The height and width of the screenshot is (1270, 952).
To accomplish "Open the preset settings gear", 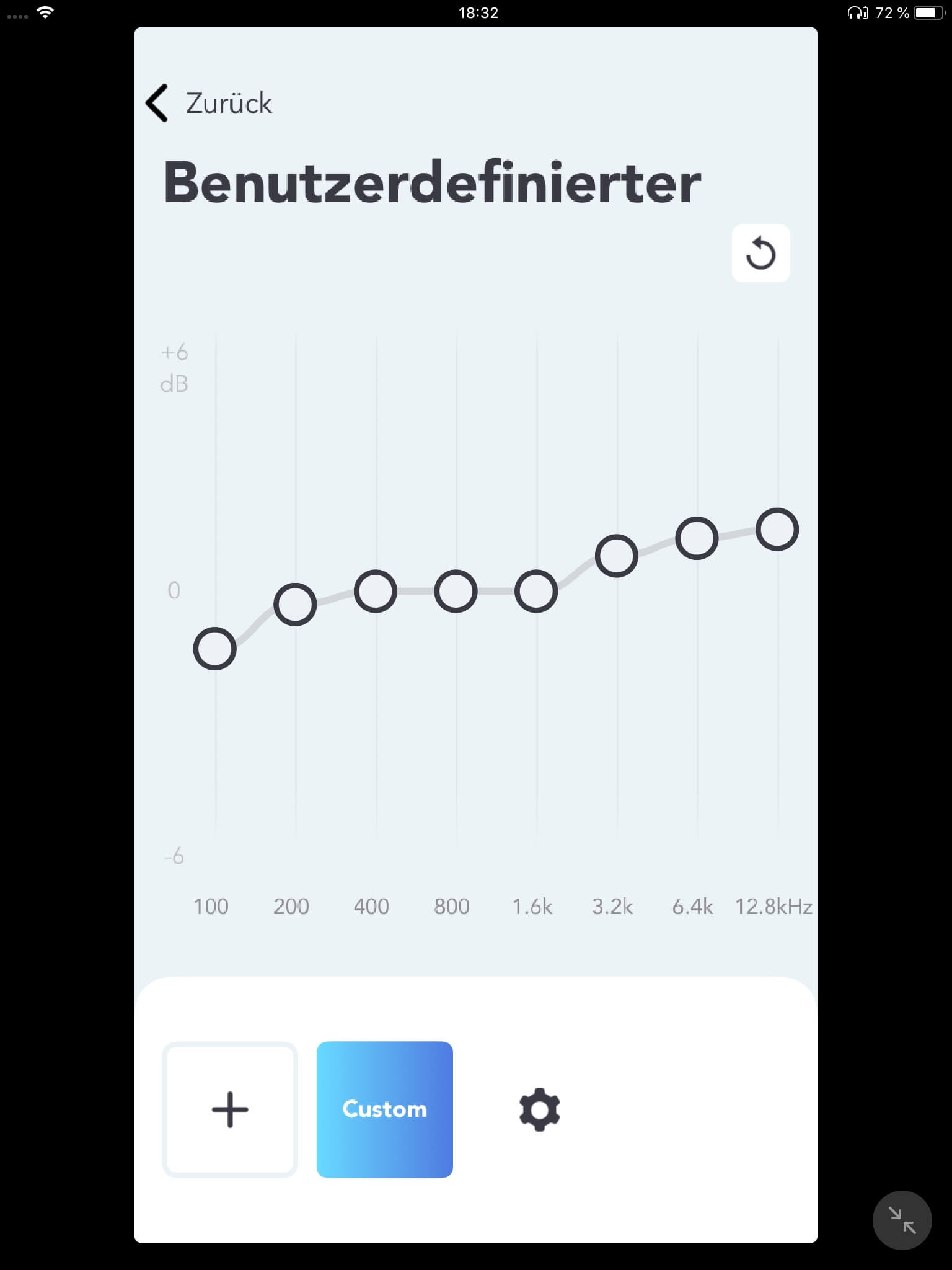I will coord(539,1109).
